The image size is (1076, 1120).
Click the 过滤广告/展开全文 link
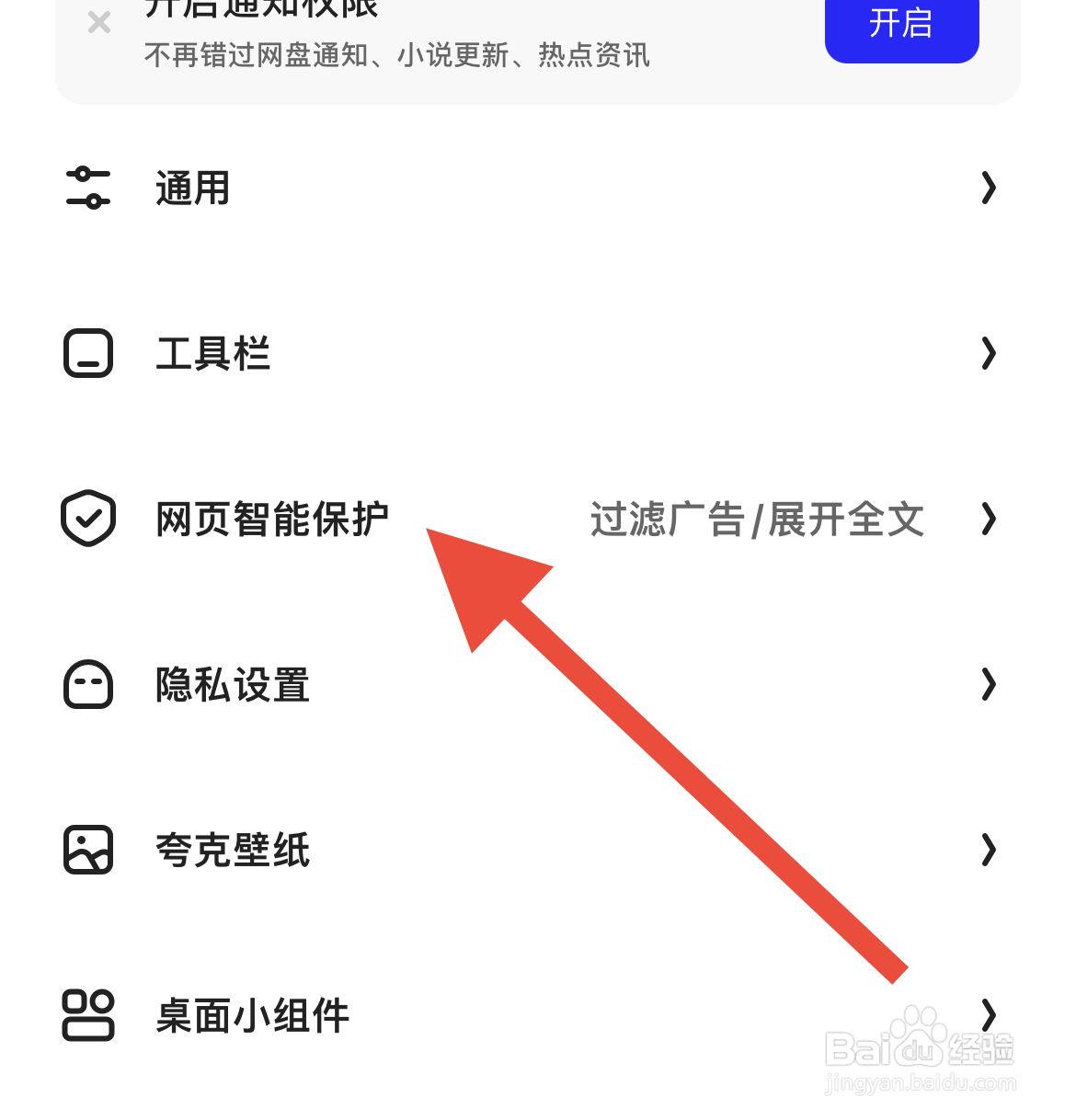tap(756, 519)
